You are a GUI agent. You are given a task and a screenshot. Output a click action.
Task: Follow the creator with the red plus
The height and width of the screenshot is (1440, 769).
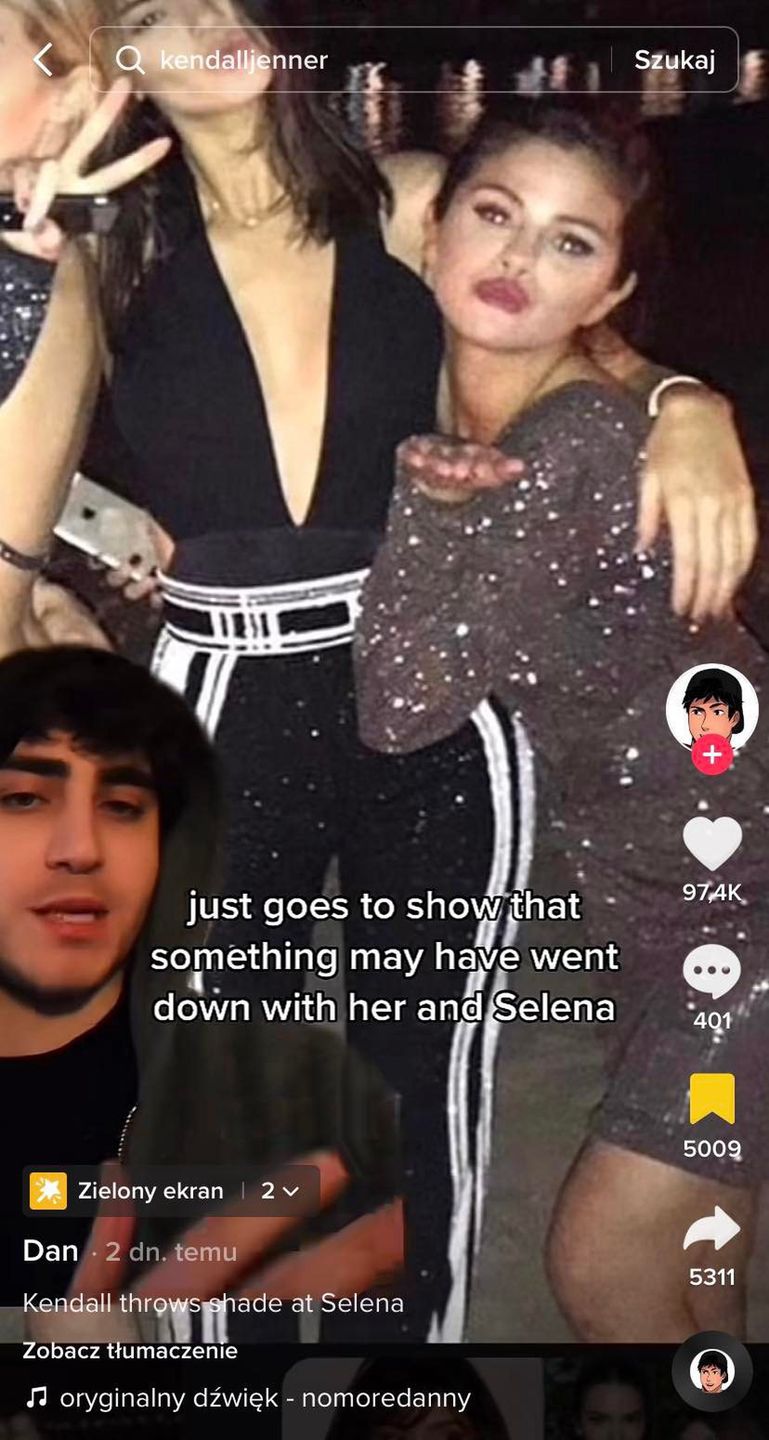tap(712, 755)
